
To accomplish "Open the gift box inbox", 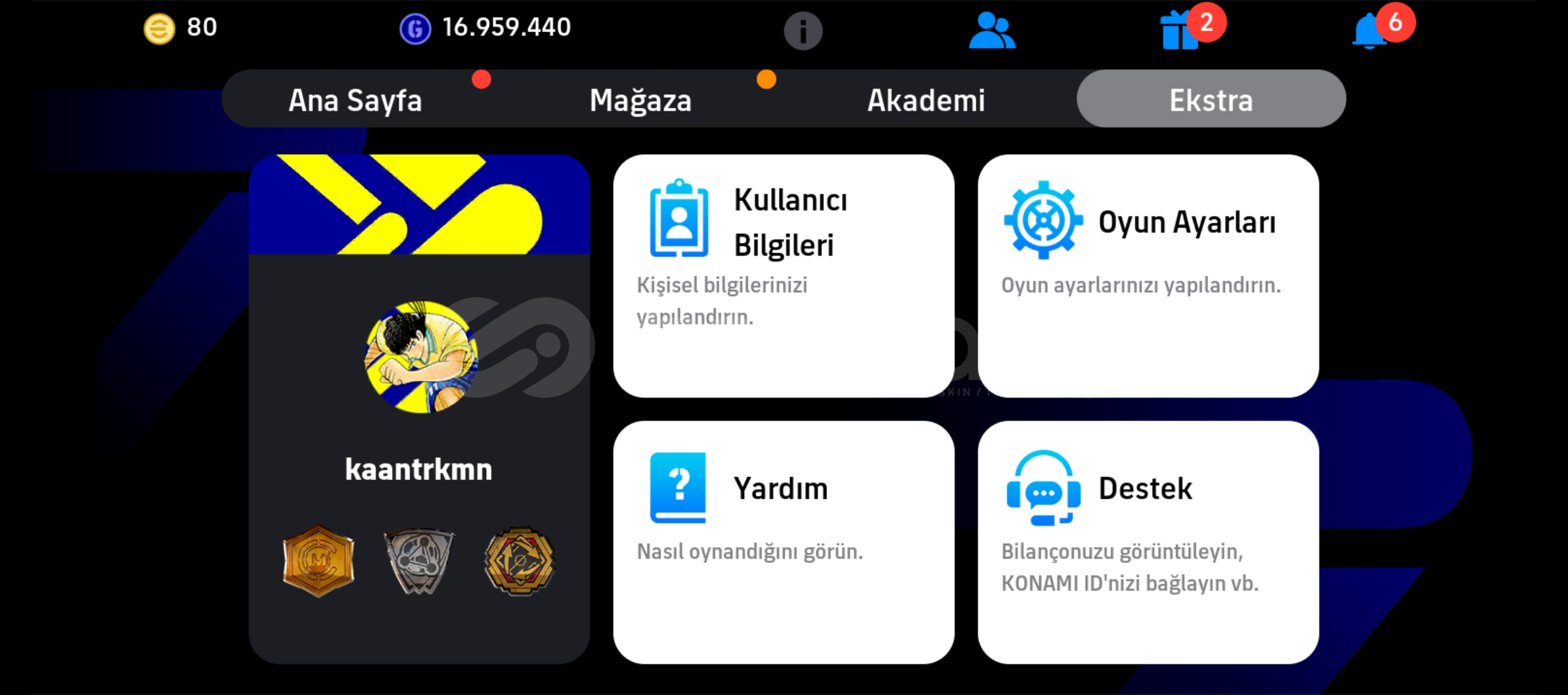I will point(1181,31).
